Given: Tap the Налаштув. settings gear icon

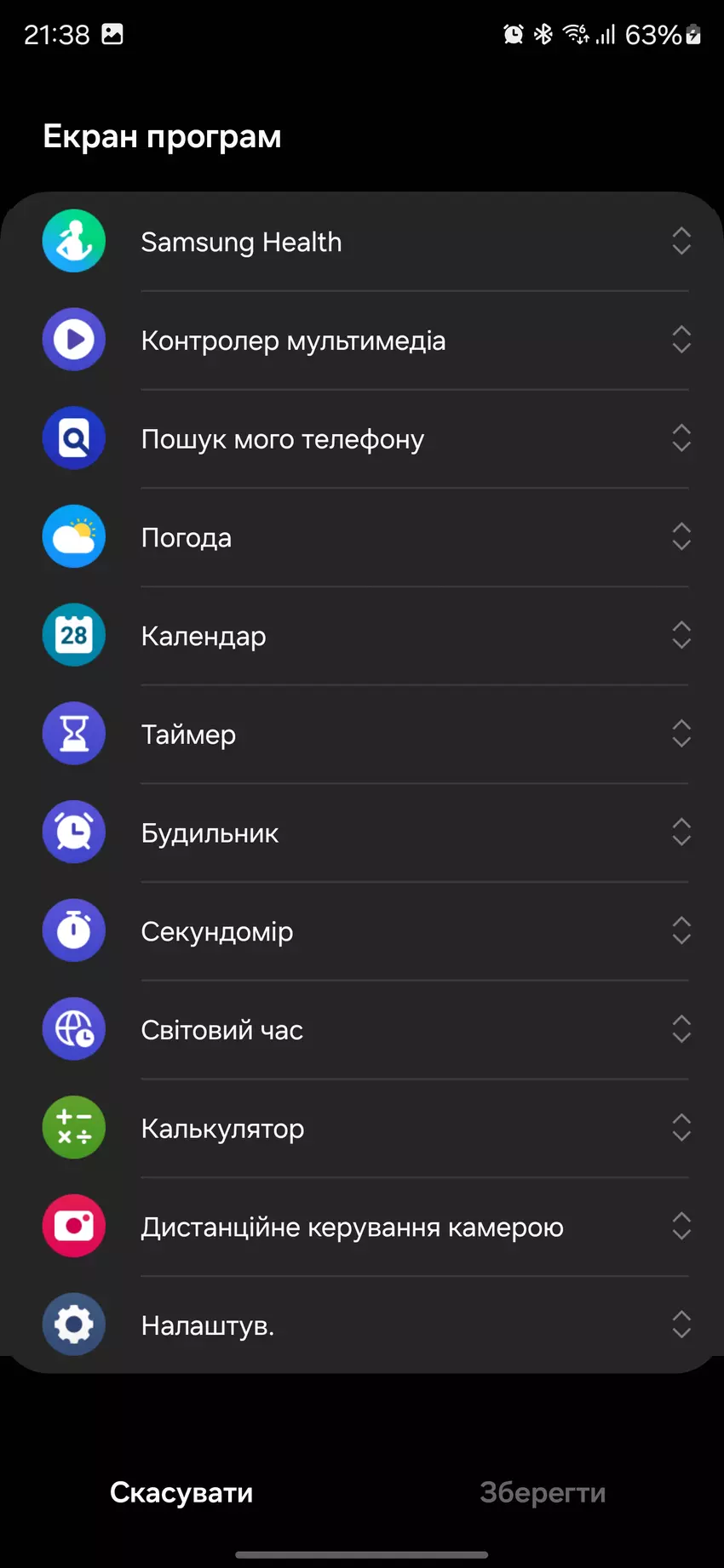Looking at the screenshot, I should click(73, 1325).
